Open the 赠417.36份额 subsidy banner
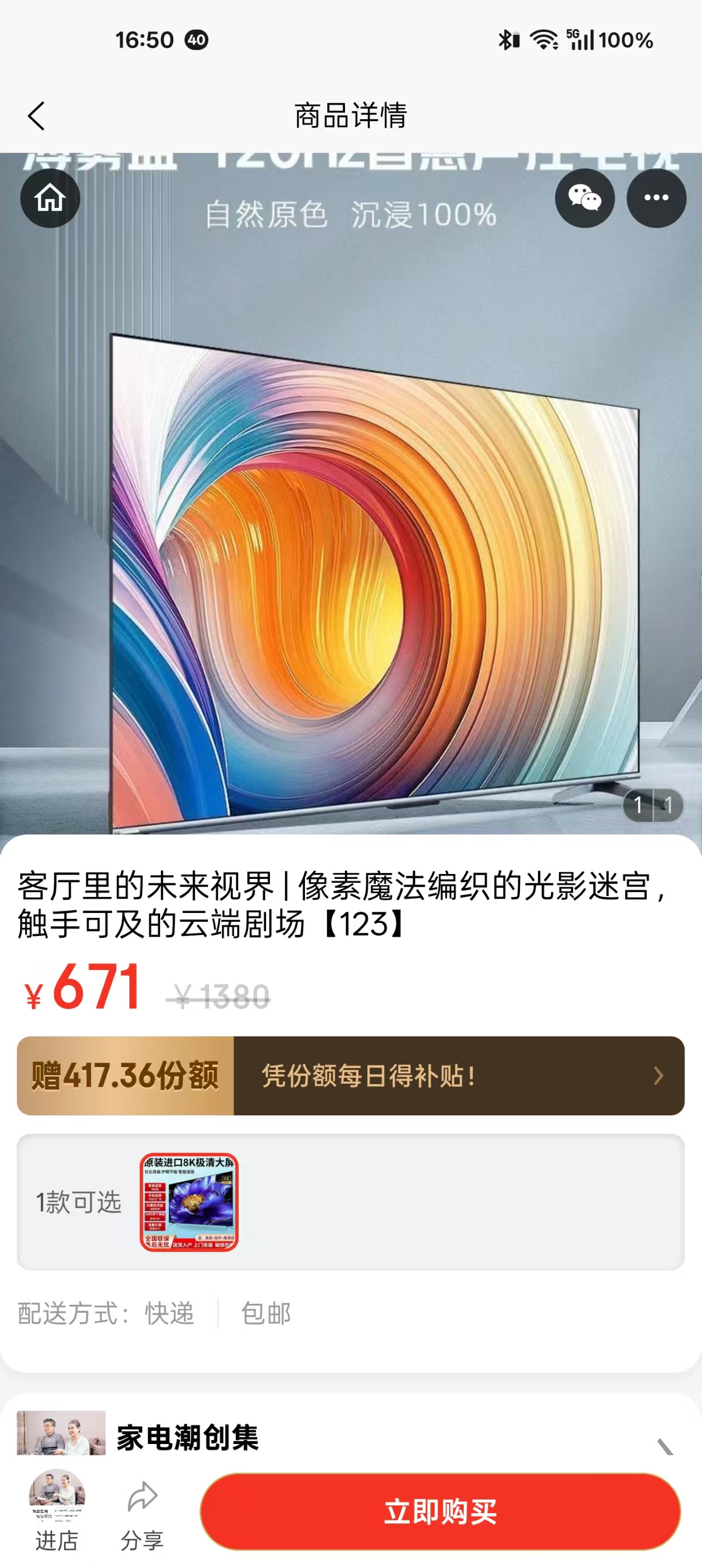The image size is (702, 1568). point(350,1075)
